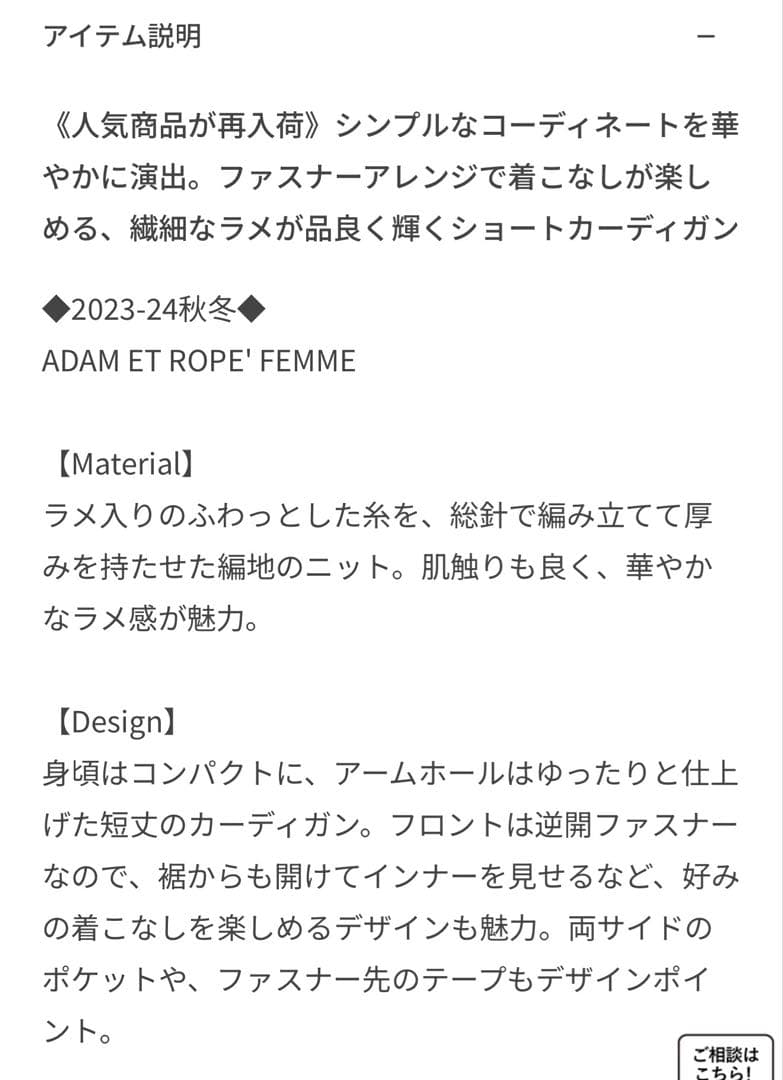Collapse the アイテム説明 section
783x1080 pixels.
[706, 36]
